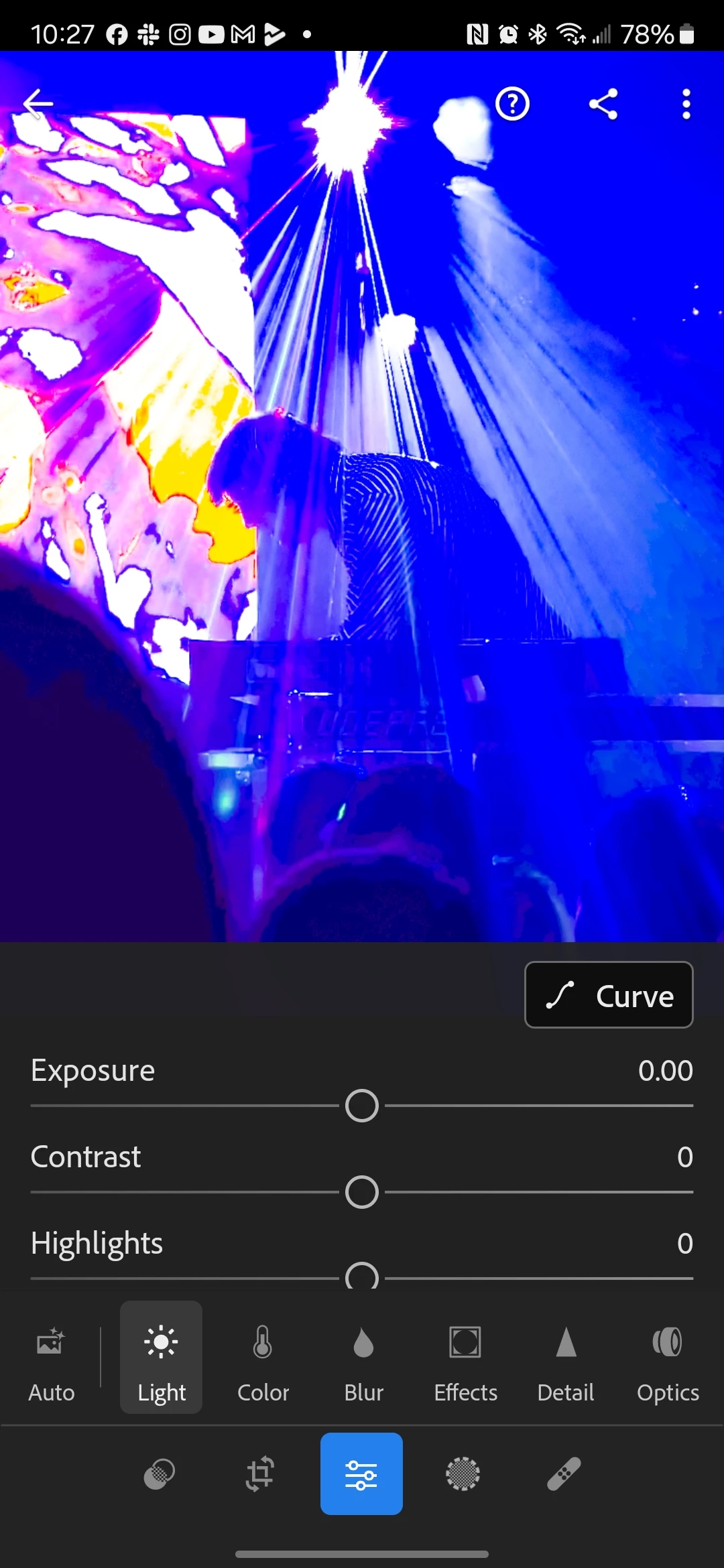Open the three-dot overflow menu
Screen dimensions: 724x1568
(x=686, y=104)
